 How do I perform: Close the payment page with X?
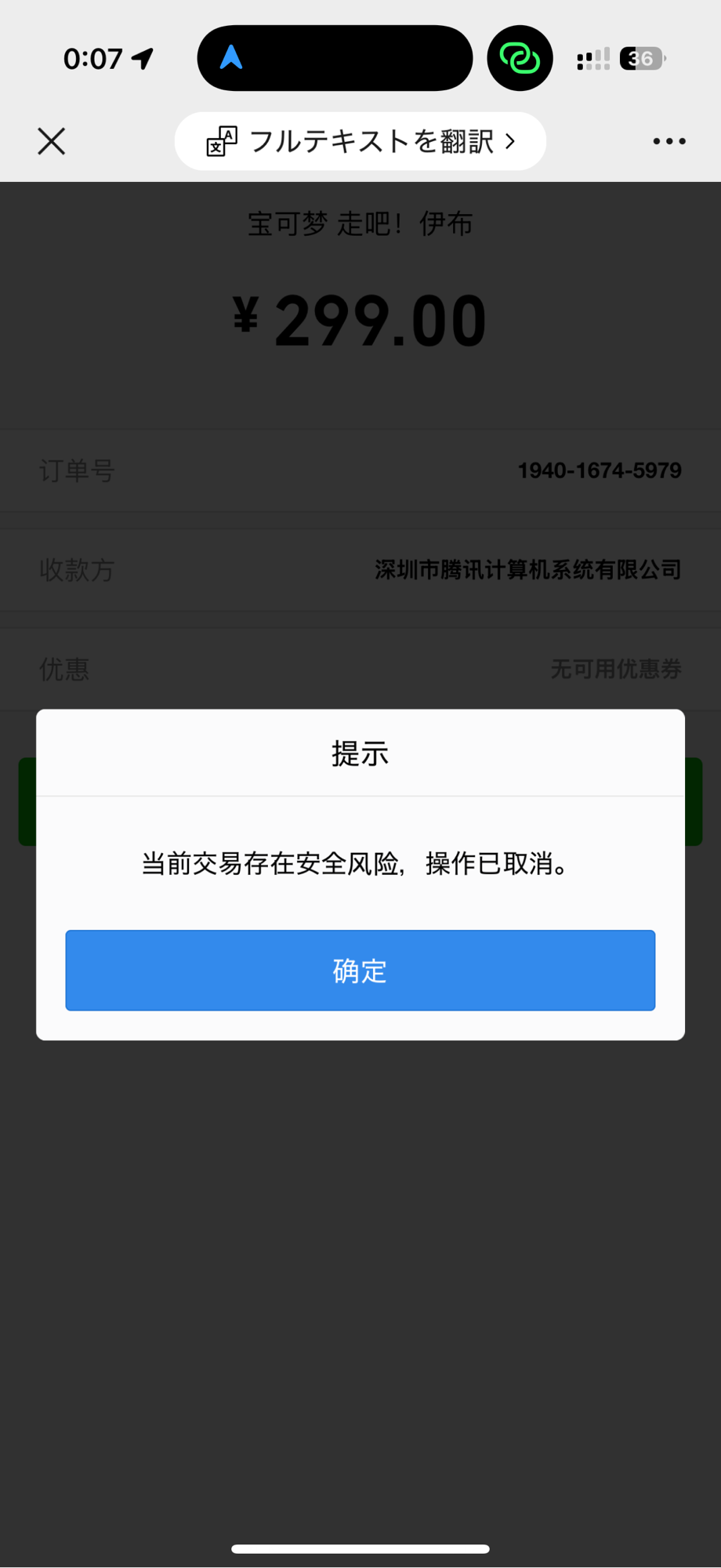coord(52,141)
